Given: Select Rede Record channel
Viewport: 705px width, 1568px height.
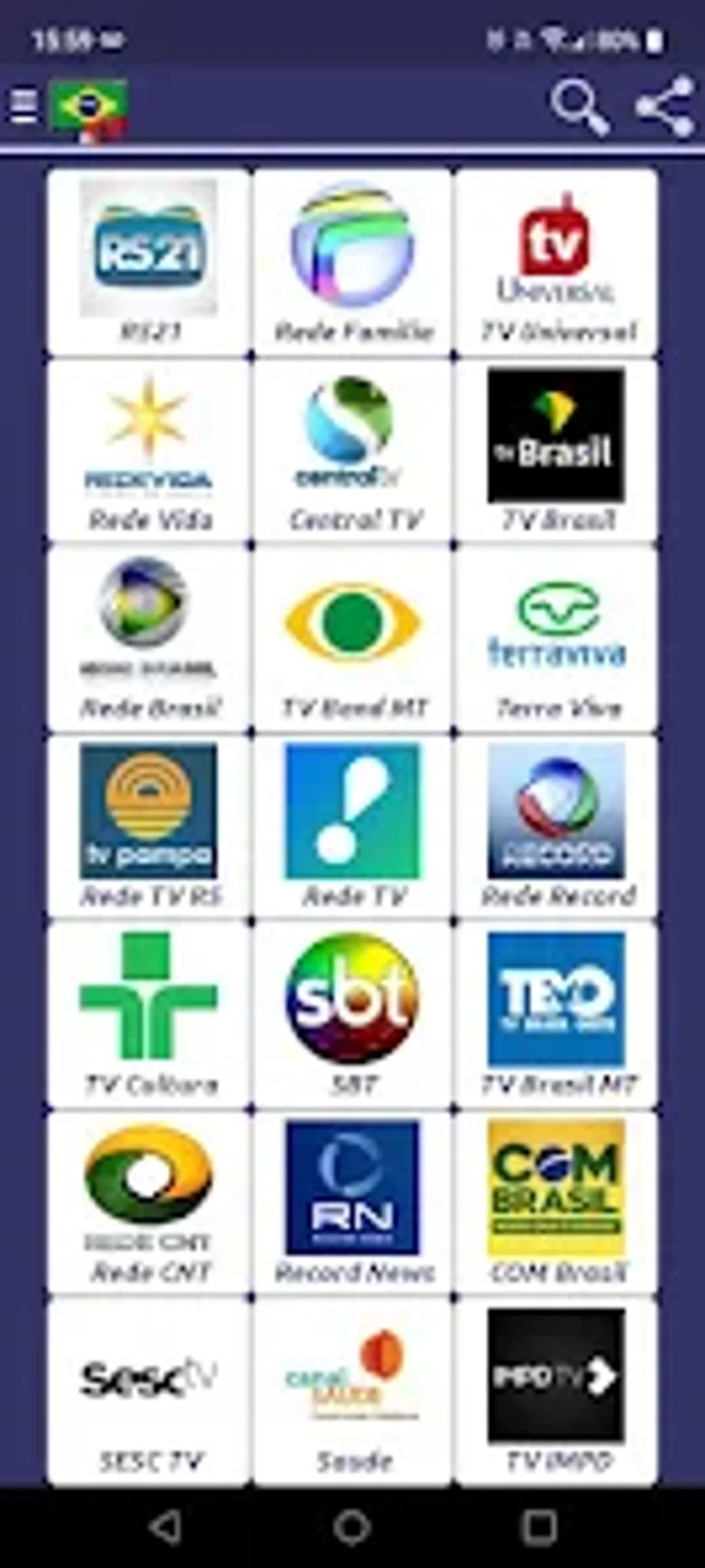Looking at the screenshot, I should tap(556, 827).
